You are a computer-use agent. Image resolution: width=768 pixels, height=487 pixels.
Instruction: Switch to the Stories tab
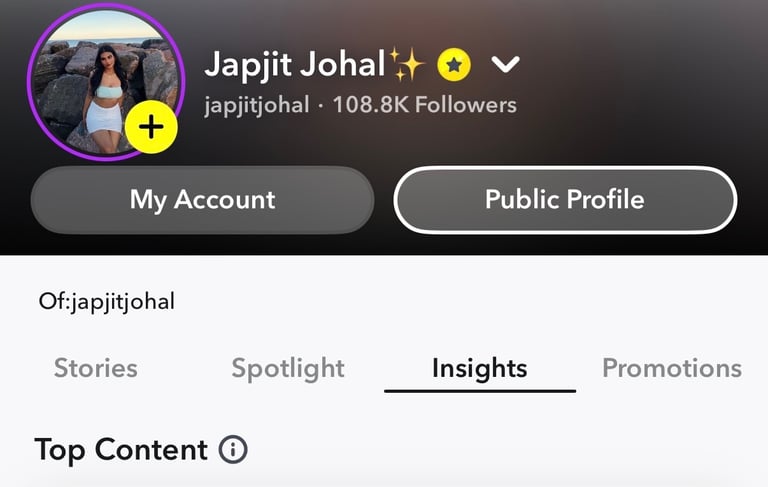tap(96, 368)
